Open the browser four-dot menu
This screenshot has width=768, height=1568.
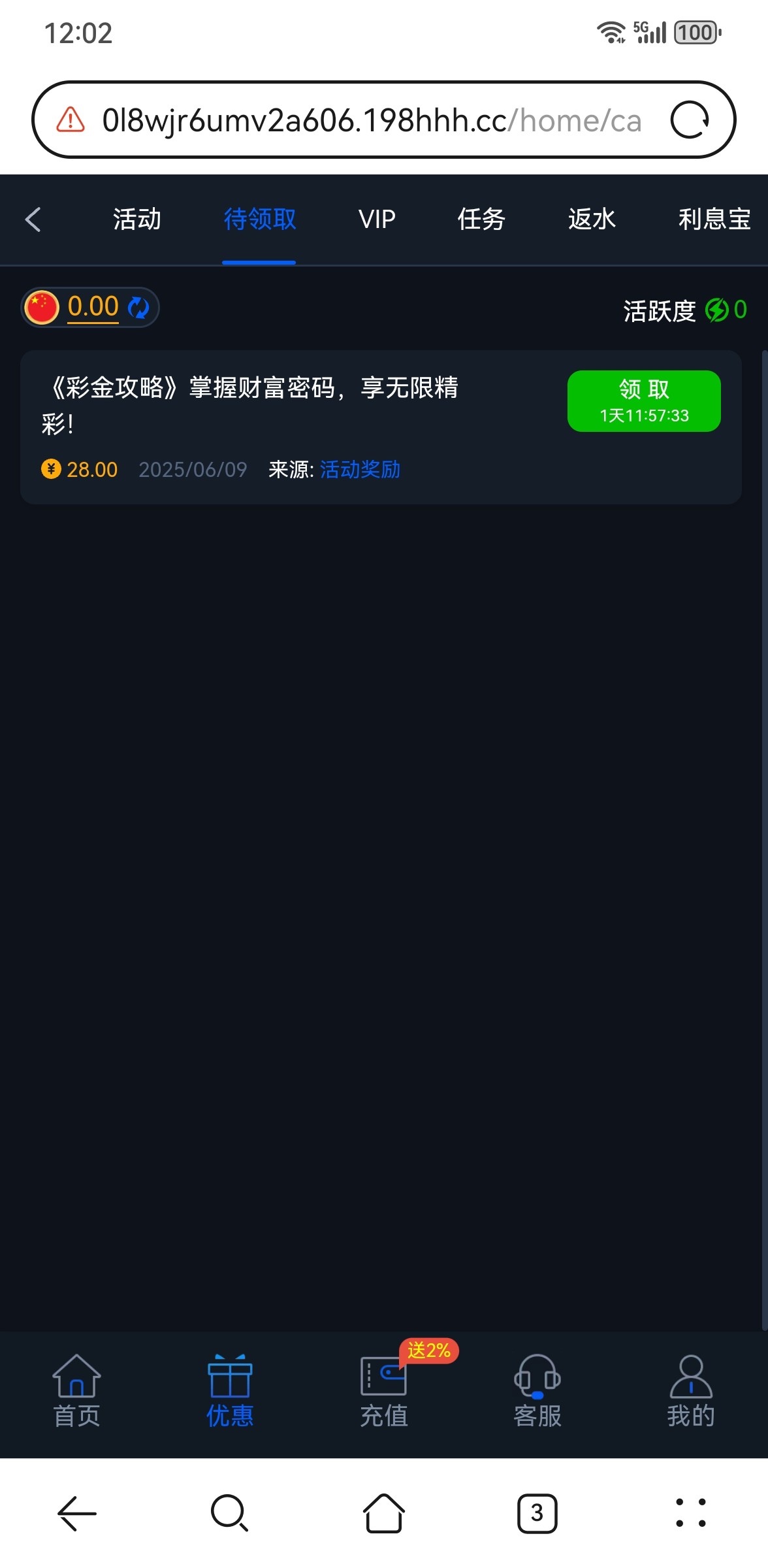tap(690, 1513)
